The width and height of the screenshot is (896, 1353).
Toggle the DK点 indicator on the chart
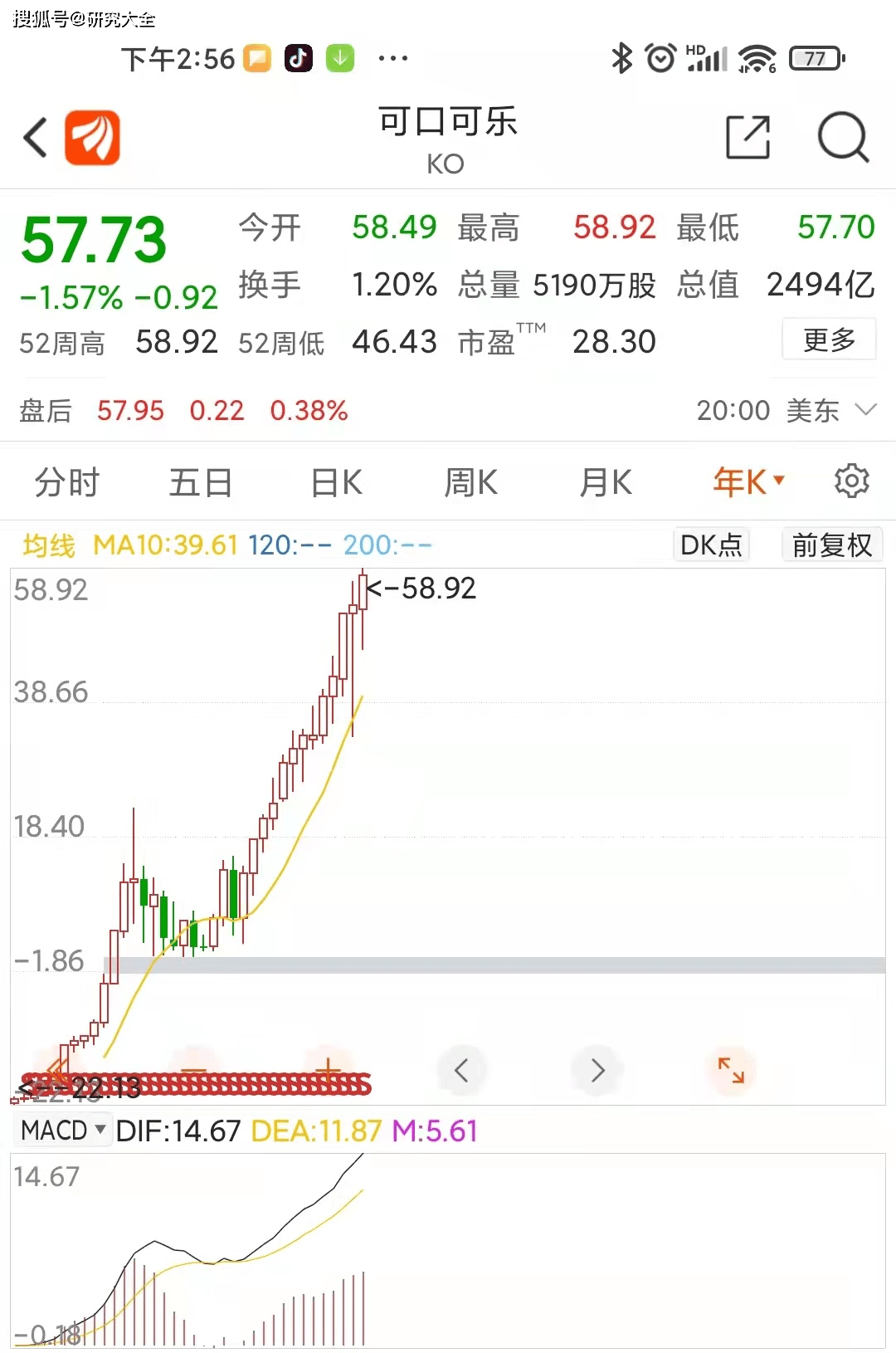click(x=710, y=544)
